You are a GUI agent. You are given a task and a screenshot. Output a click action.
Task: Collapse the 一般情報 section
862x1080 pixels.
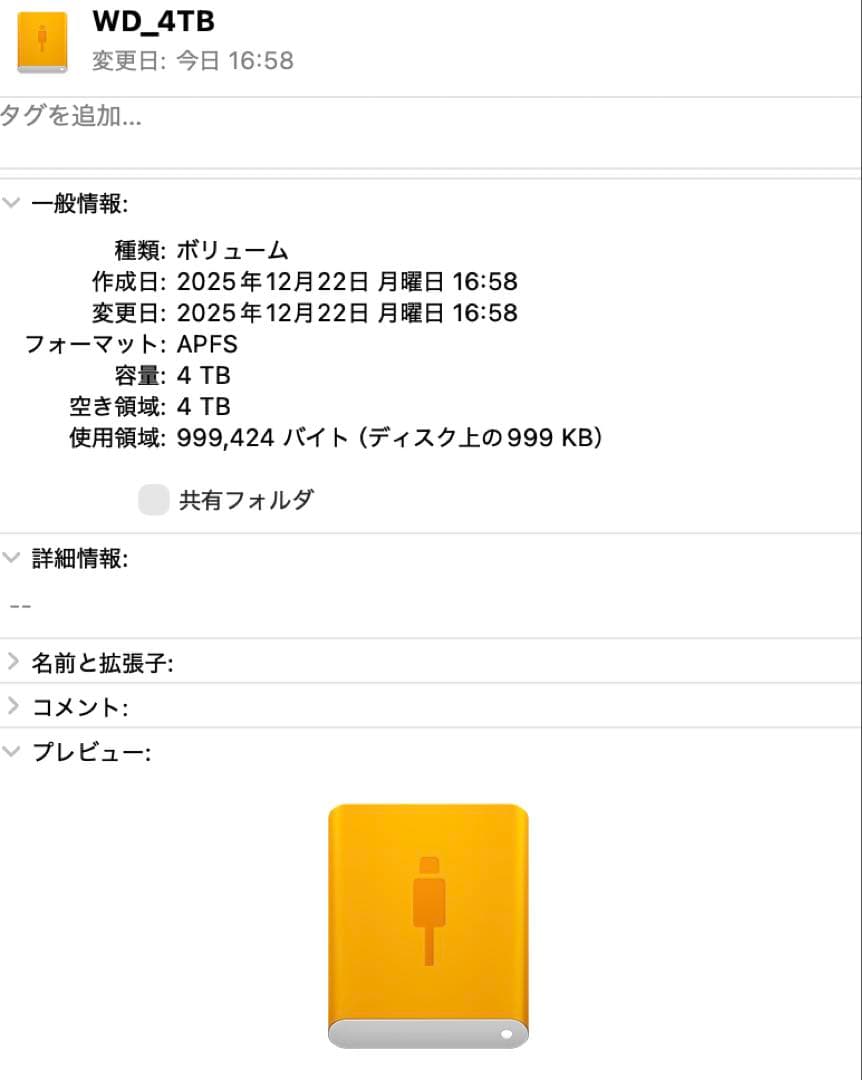point(11,203)
